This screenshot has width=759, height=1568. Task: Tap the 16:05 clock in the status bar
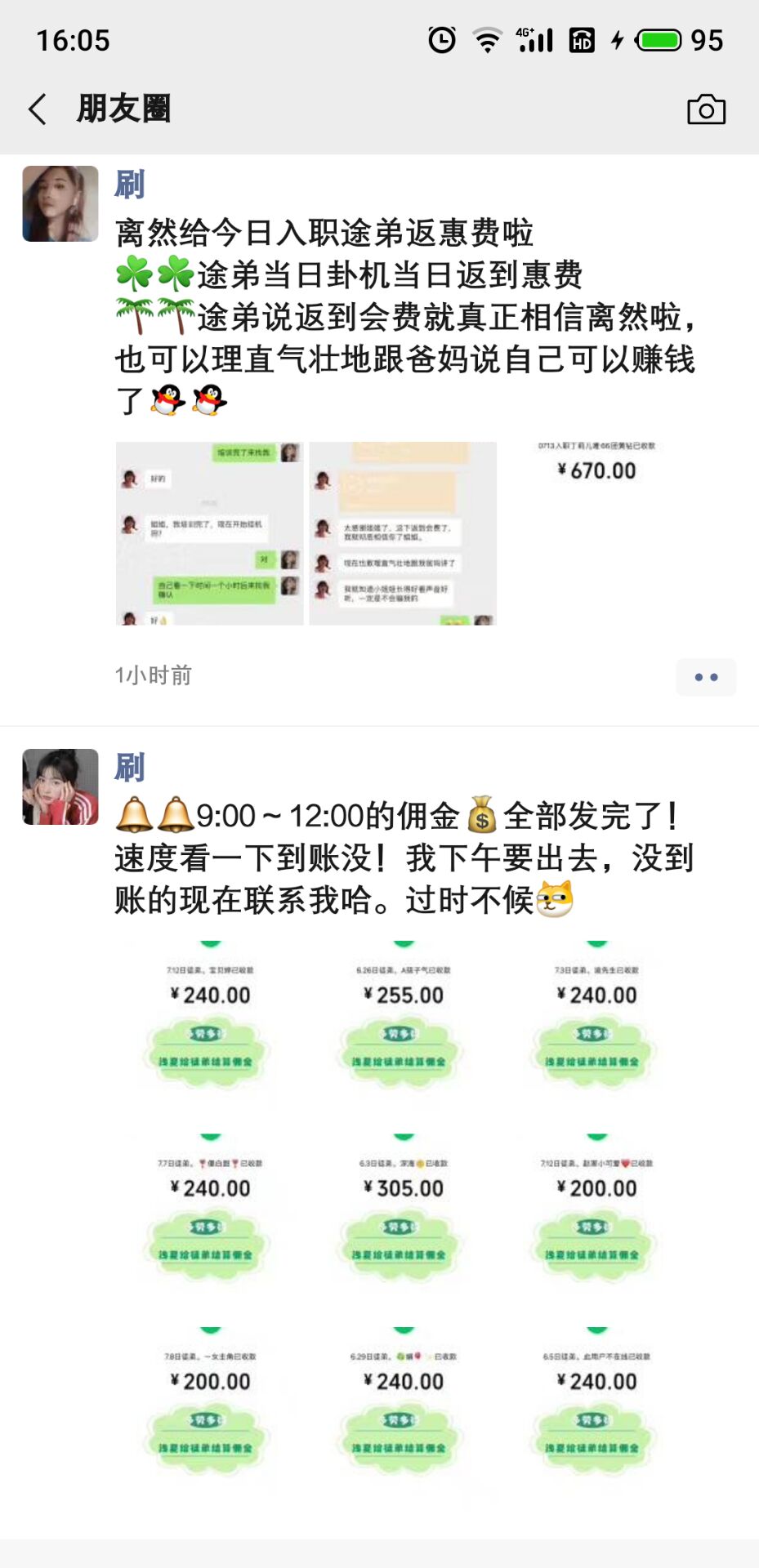click(72, 39)
